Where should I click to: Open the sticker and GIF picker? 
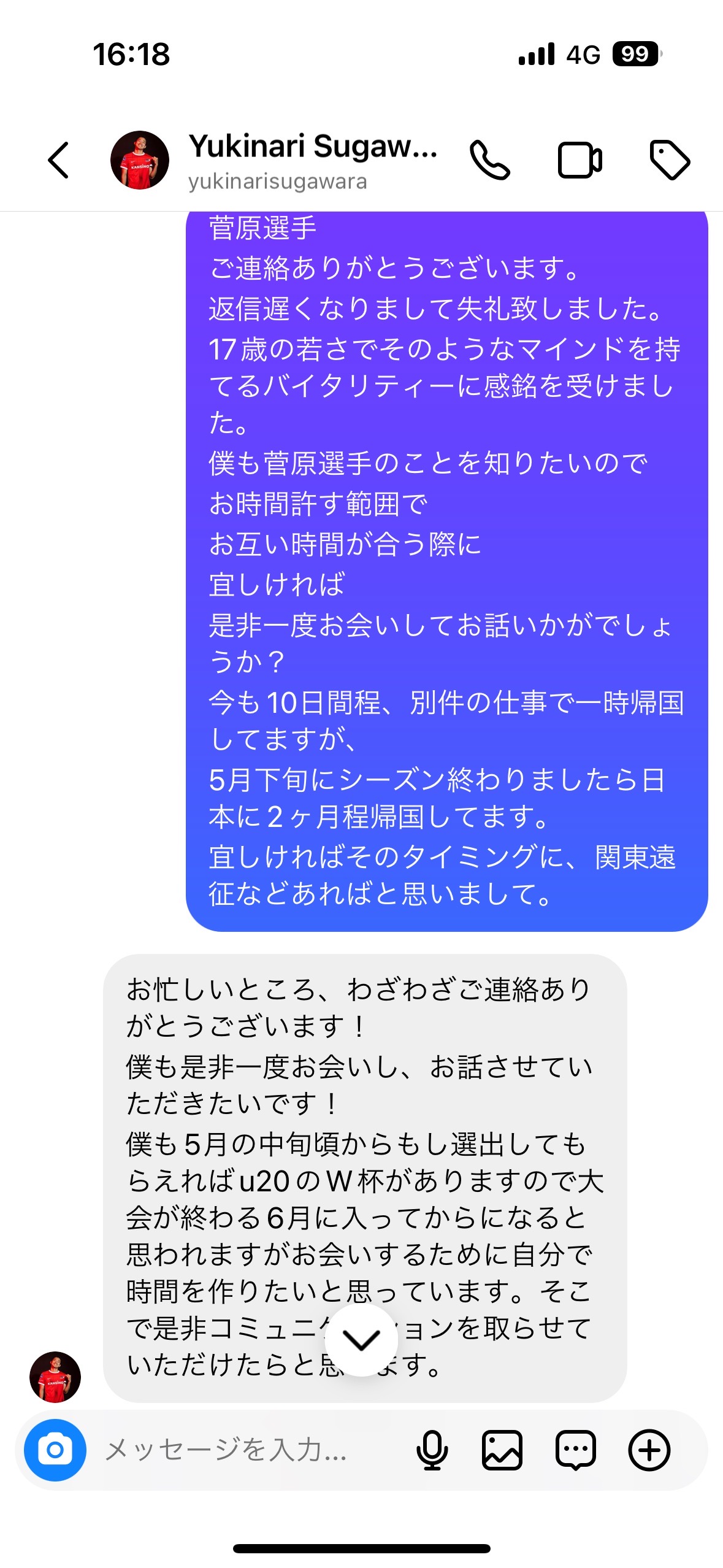[x=575, y=1450]
